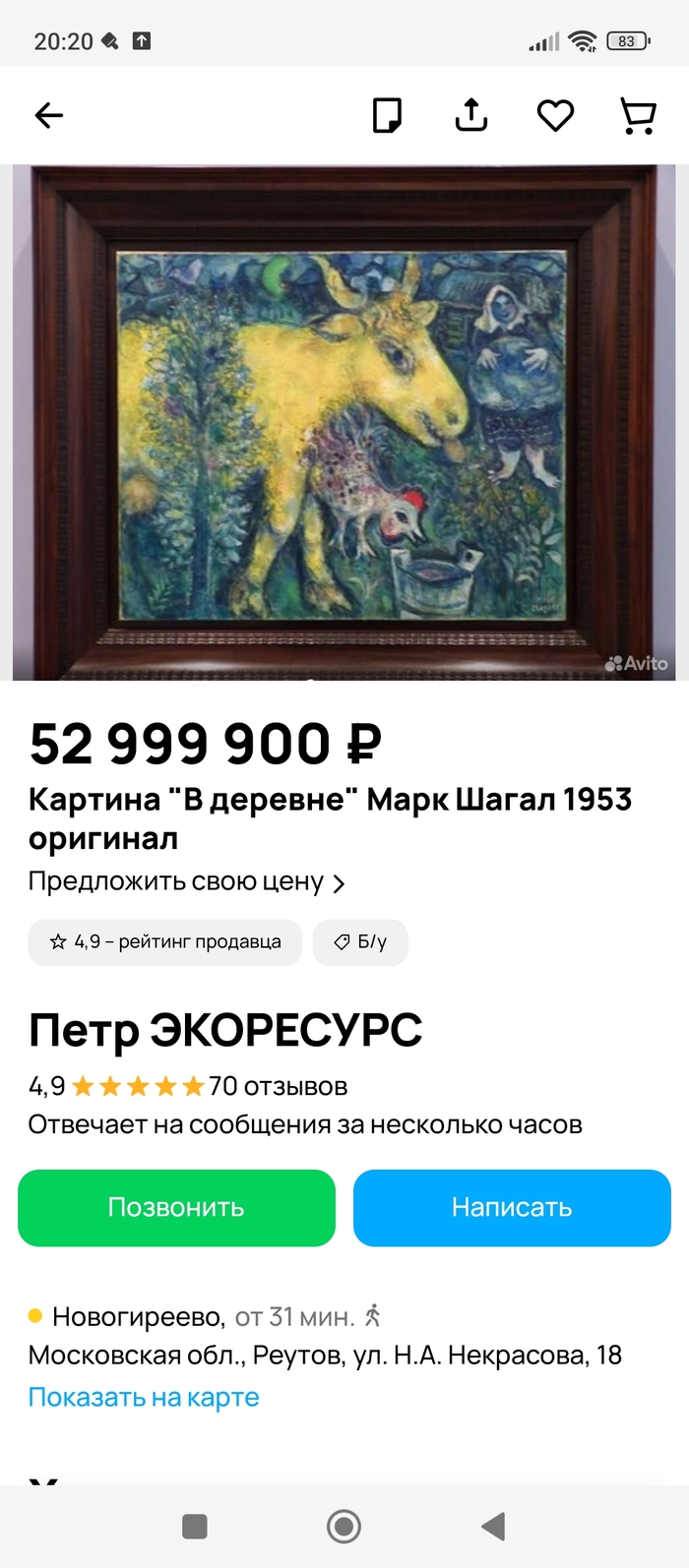Open the 4,9 seller rating chip

(x=165, y=942)
